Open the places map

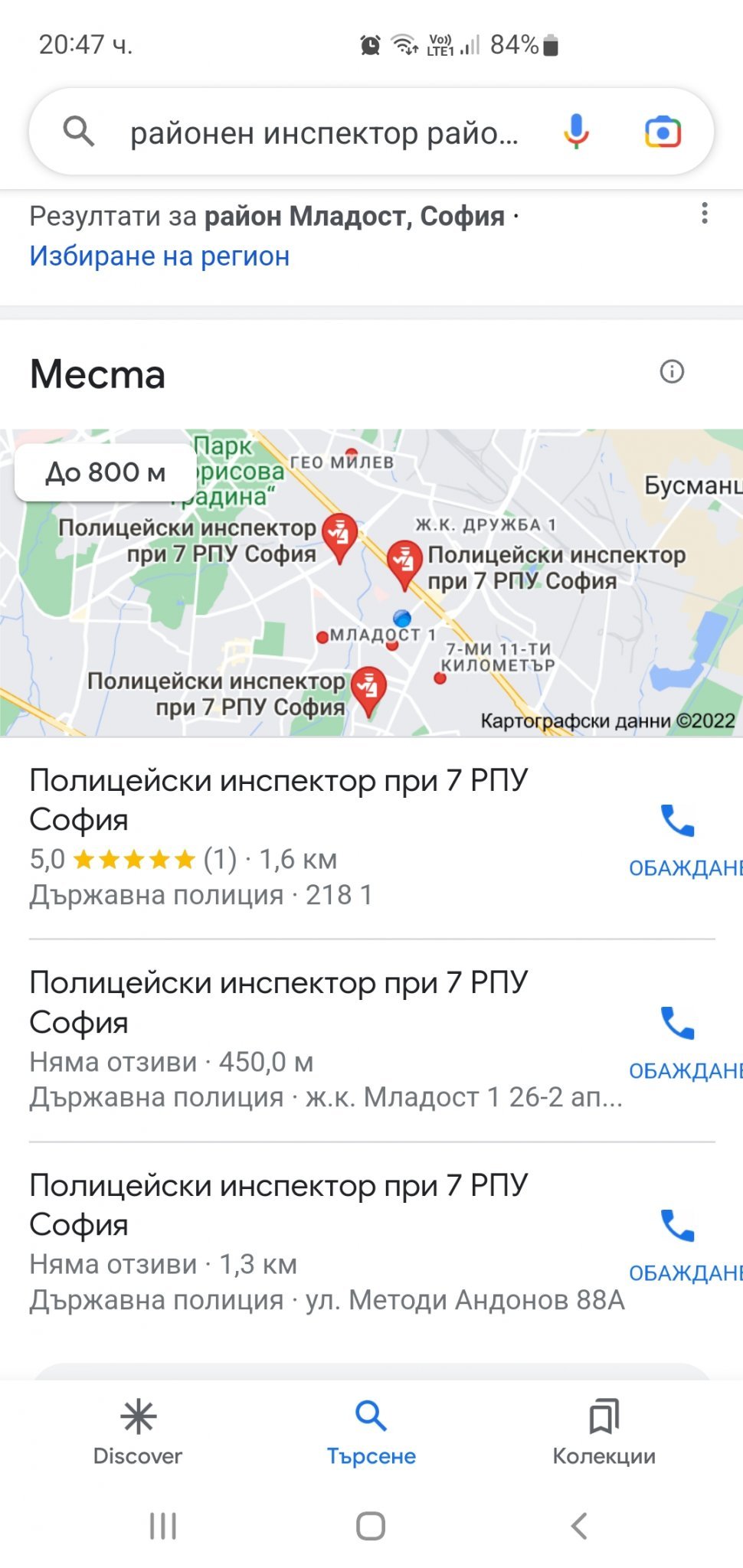(371, 582)
